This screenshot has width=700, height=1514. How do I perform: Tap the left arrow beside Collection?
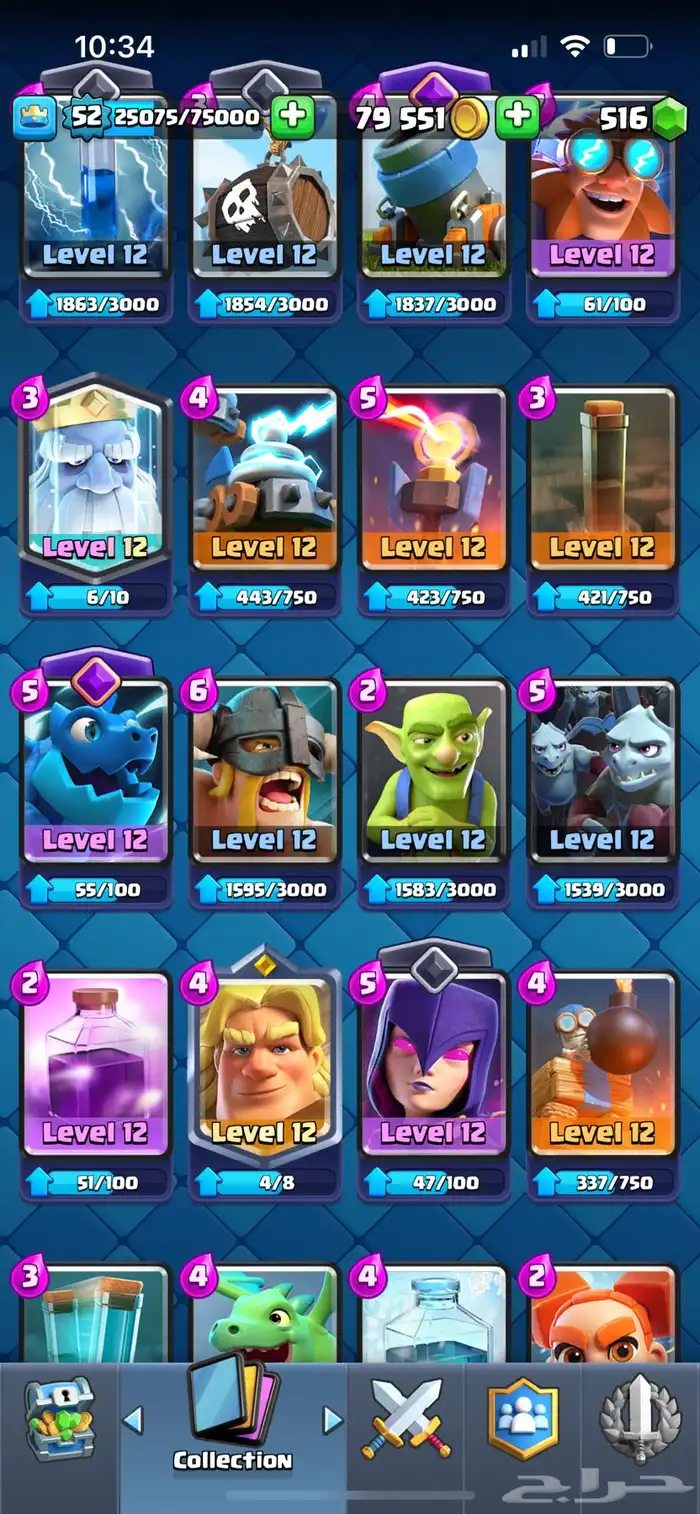[133, 1420]
